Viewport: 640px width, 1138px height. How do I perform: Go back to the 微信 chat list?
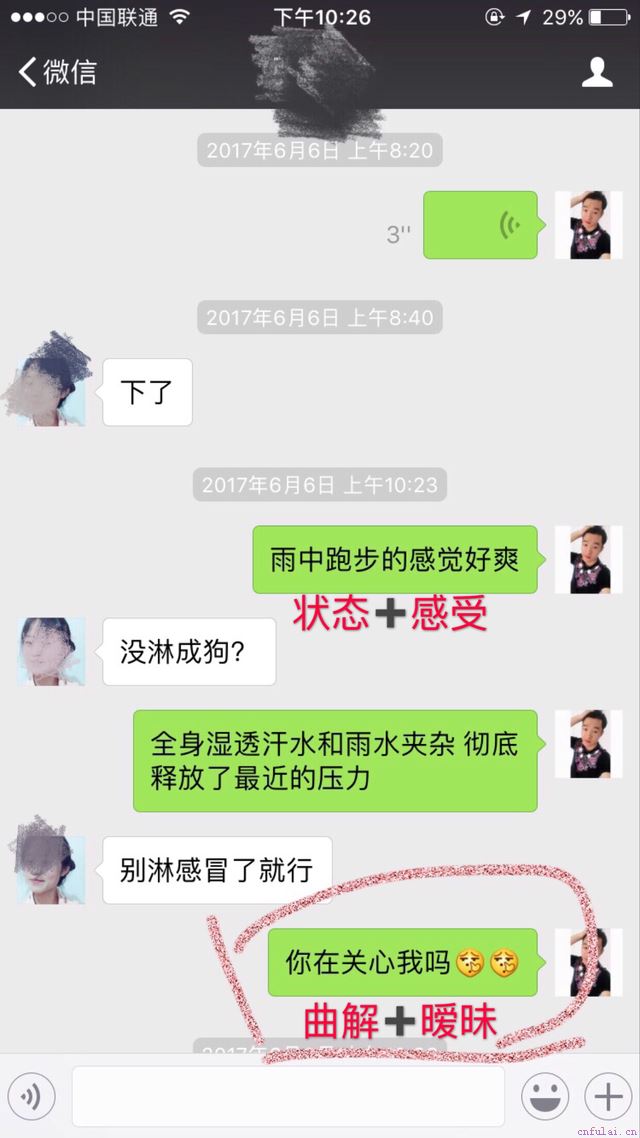pyautogui.click(x=58, y=72)
